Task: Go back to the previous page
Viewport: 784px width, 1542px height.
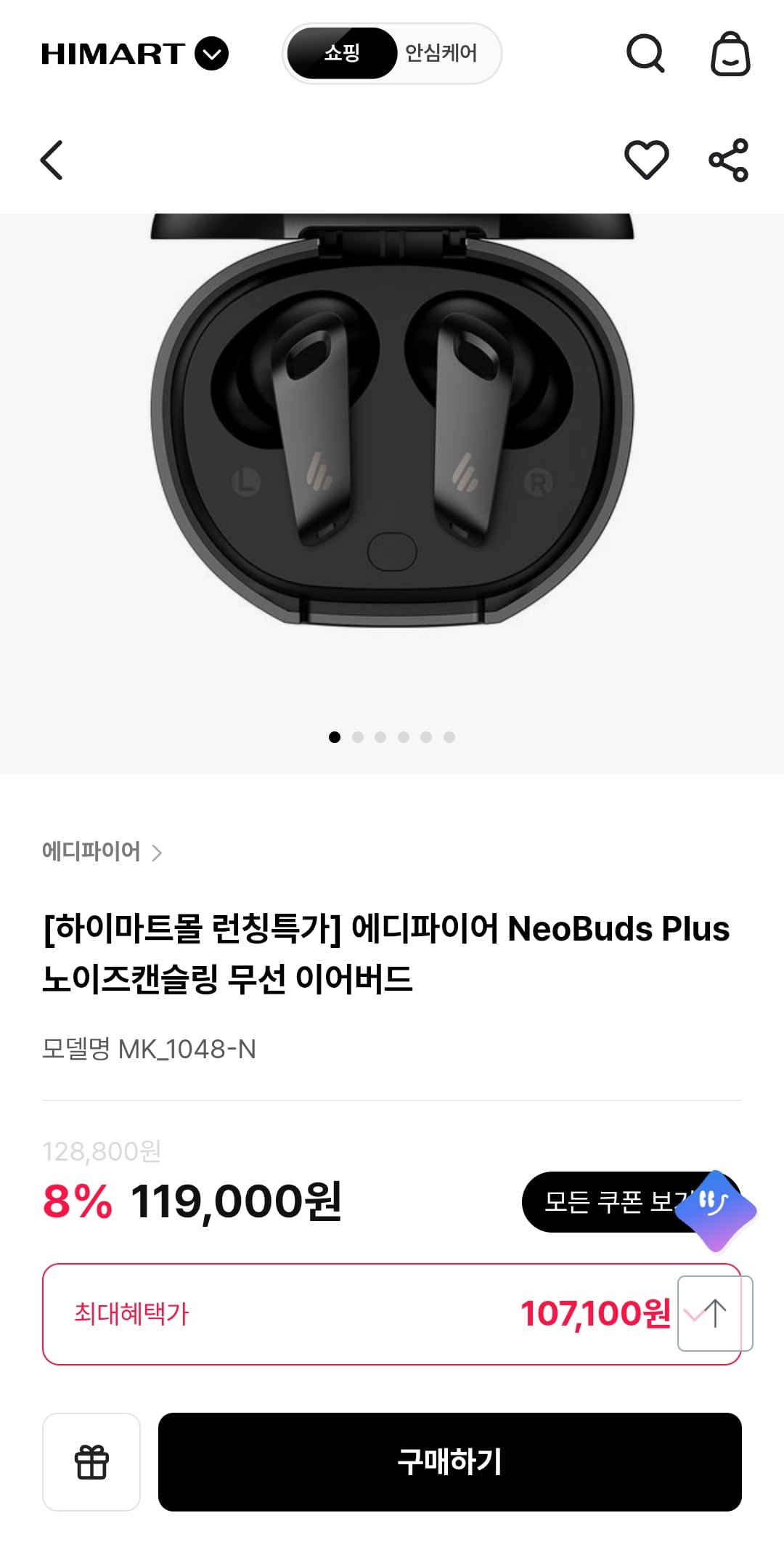Action: click(52, 160)
